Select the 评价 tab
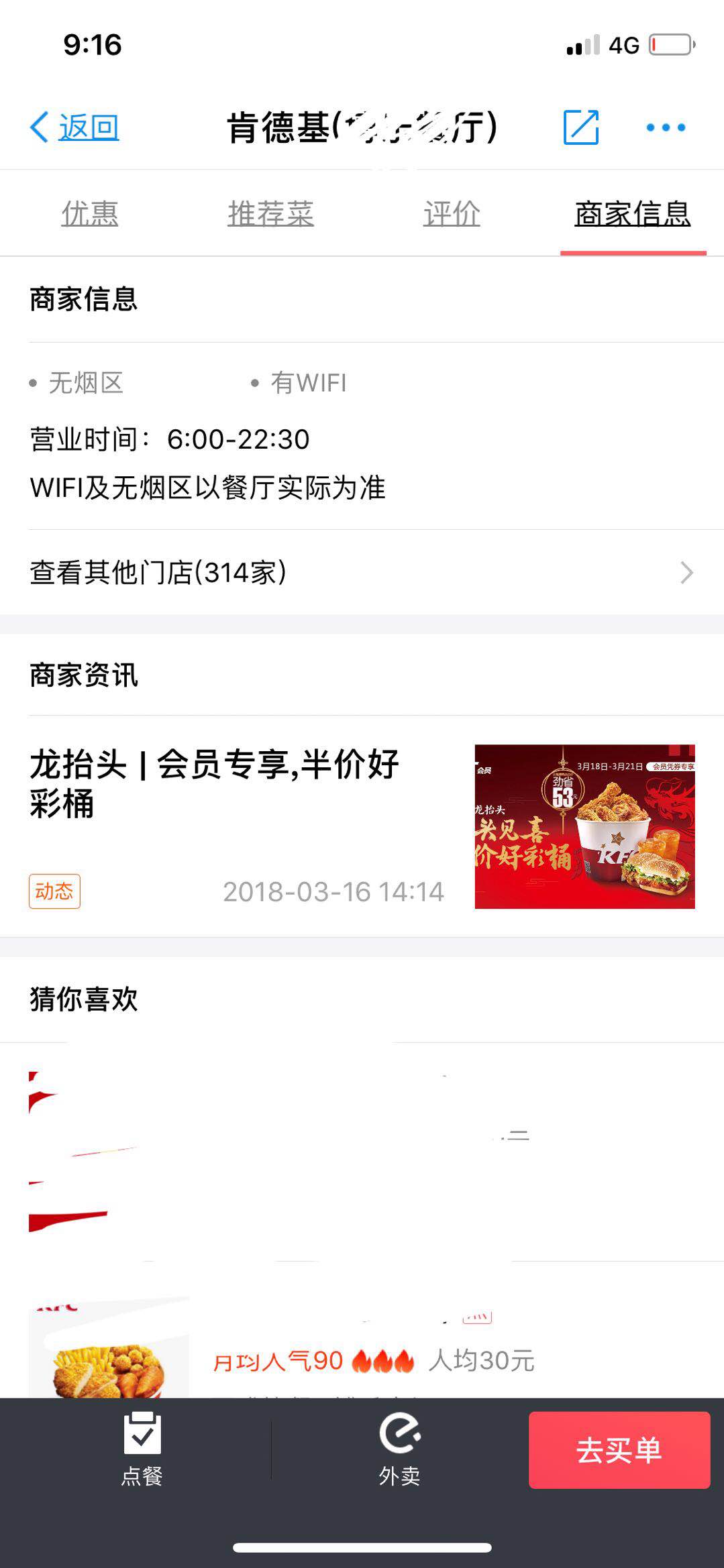Viewport: 724px width, 1568px height. pyautogui.click(x=452, y=213)
